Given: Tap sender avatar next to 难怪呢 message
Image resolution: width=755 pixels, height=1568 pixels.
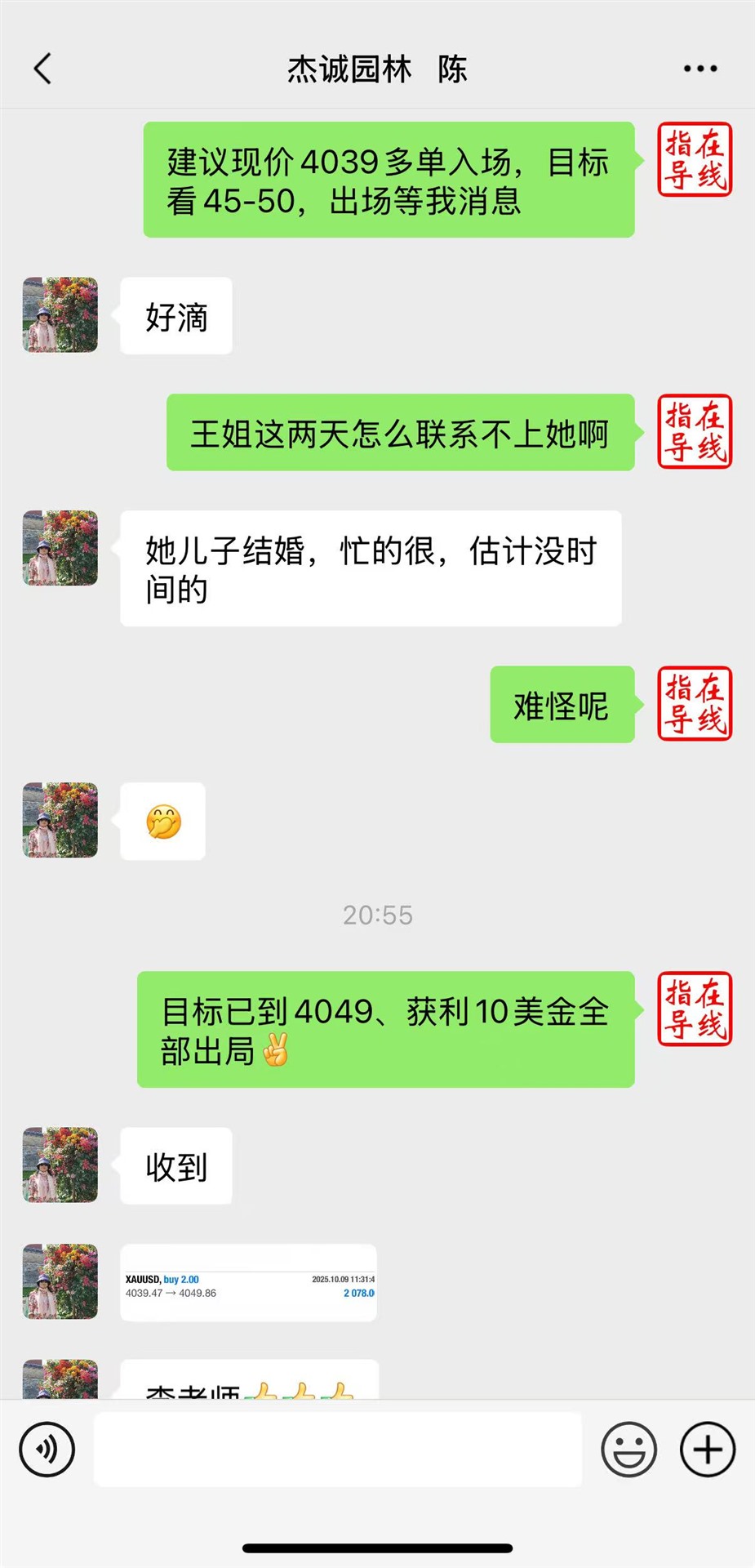Looking at the screenshot, I should click(695, 704).
